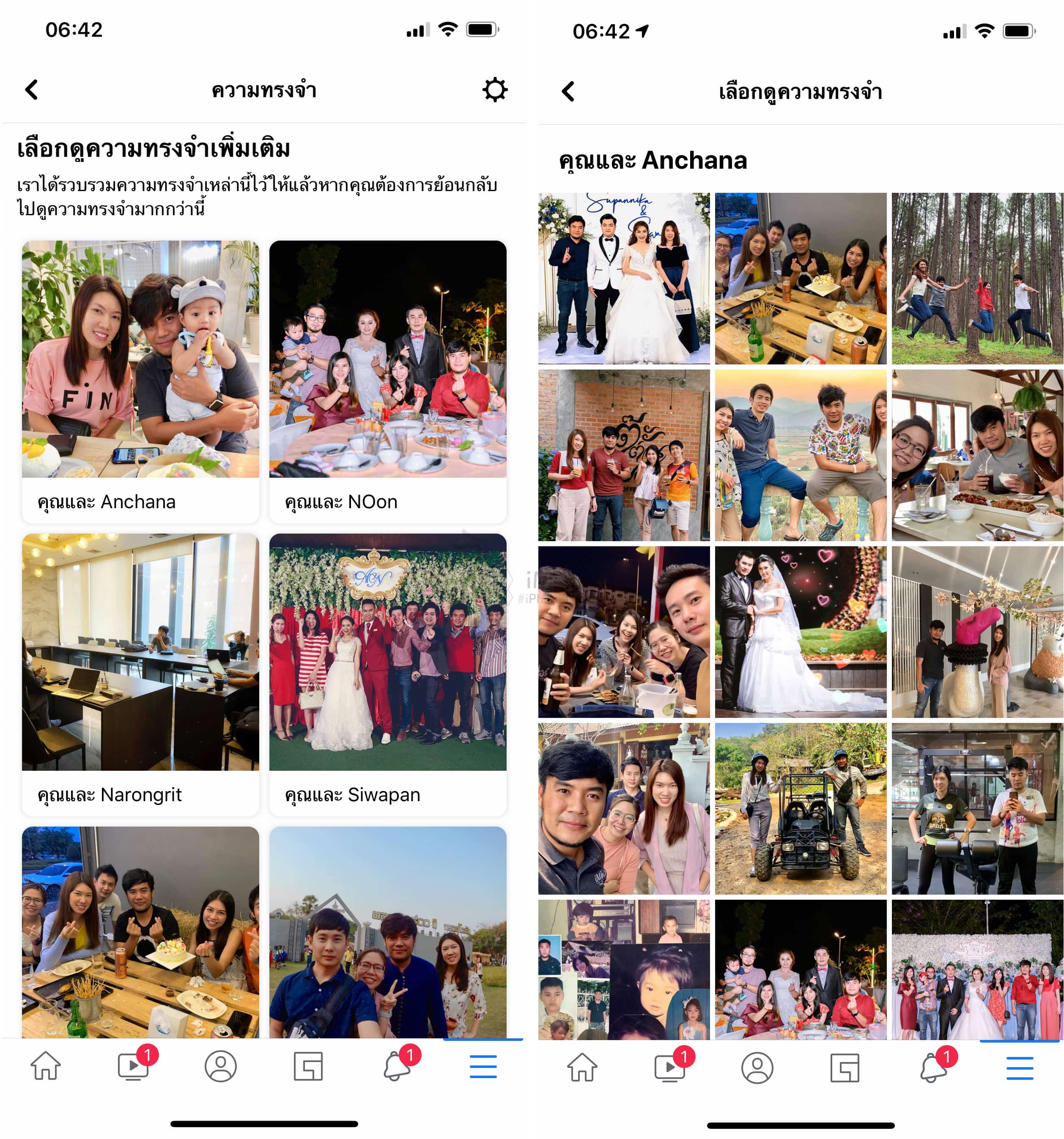
Task: View the pine forest jumping photo
Action: 977,279
